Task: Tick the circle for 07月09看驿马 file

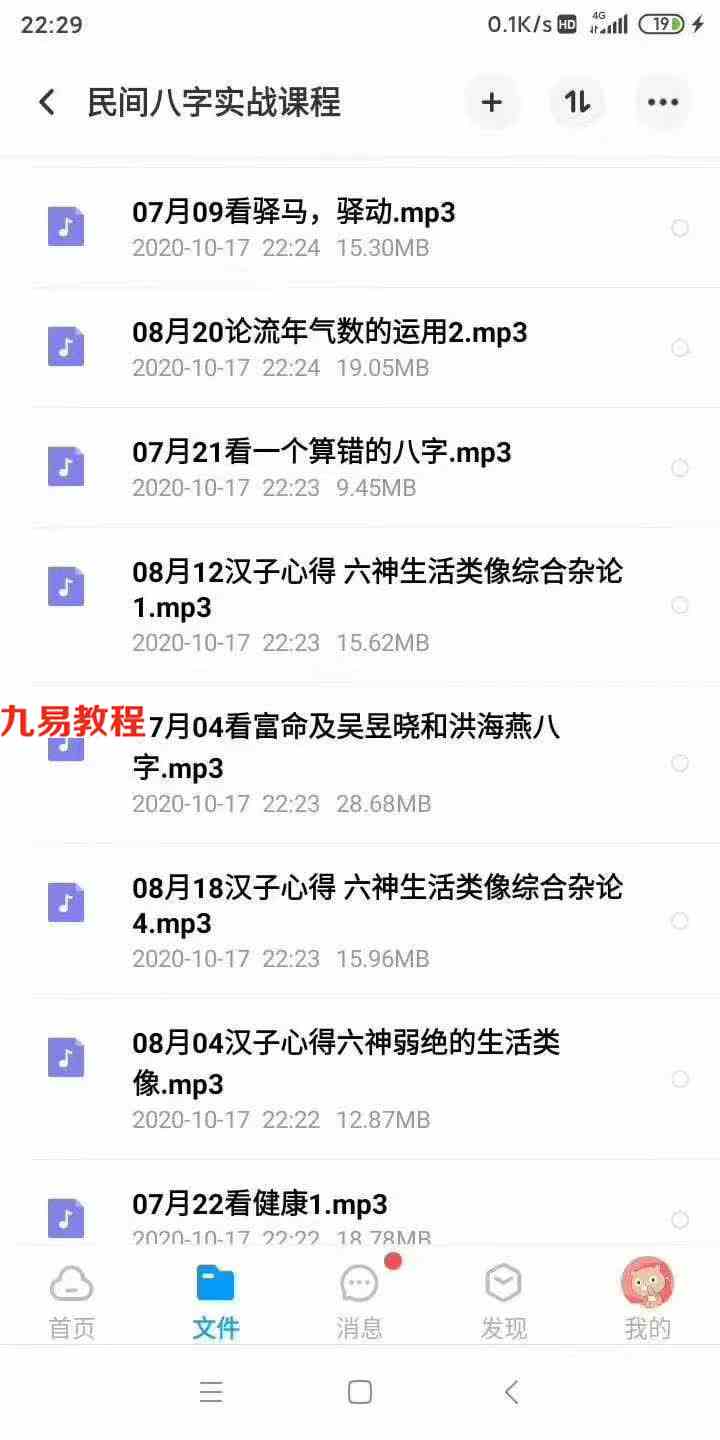Action: tap(680, 228)
